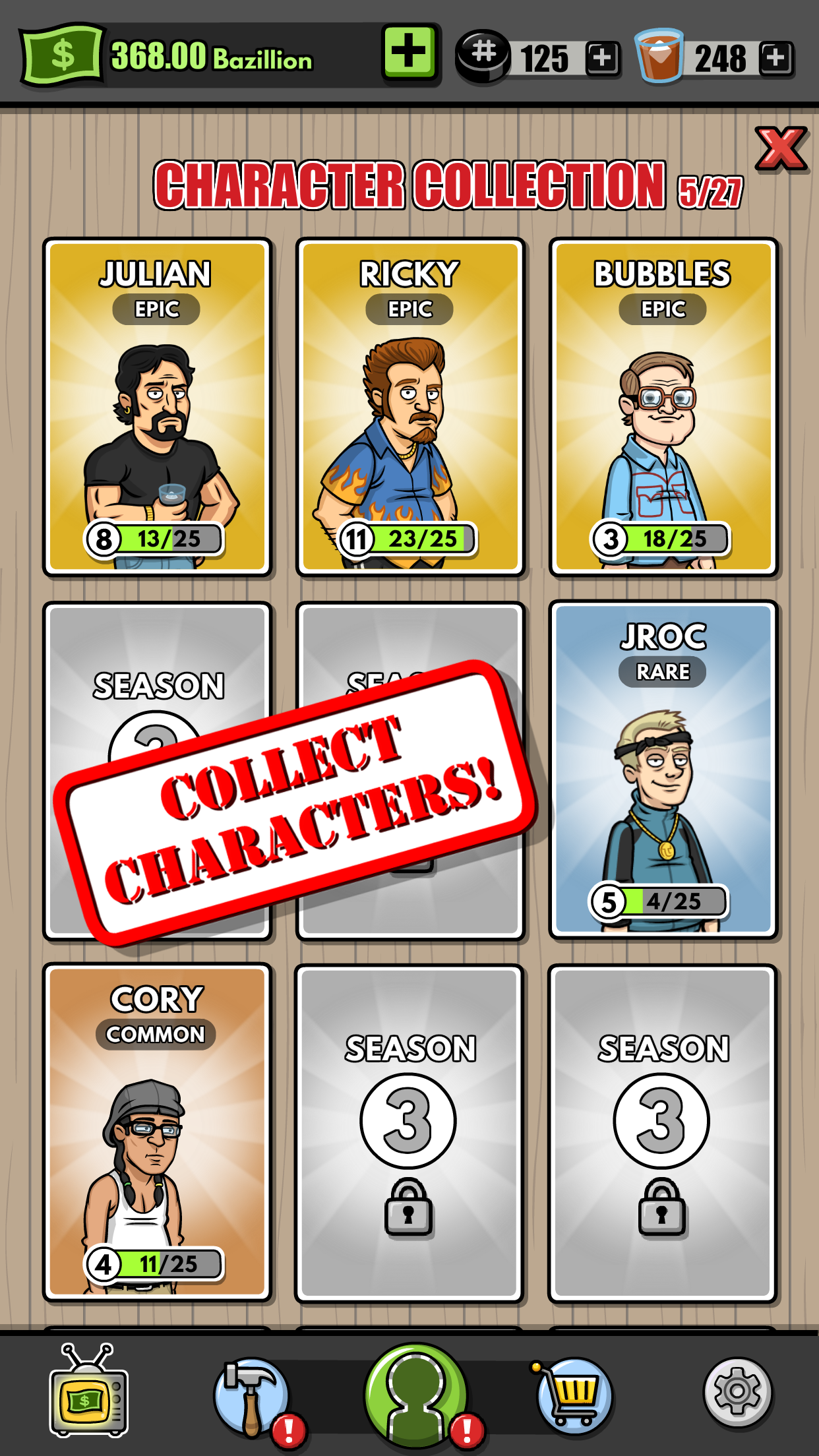
Task: Open Julian's epic character card
Action: point(157,407)
